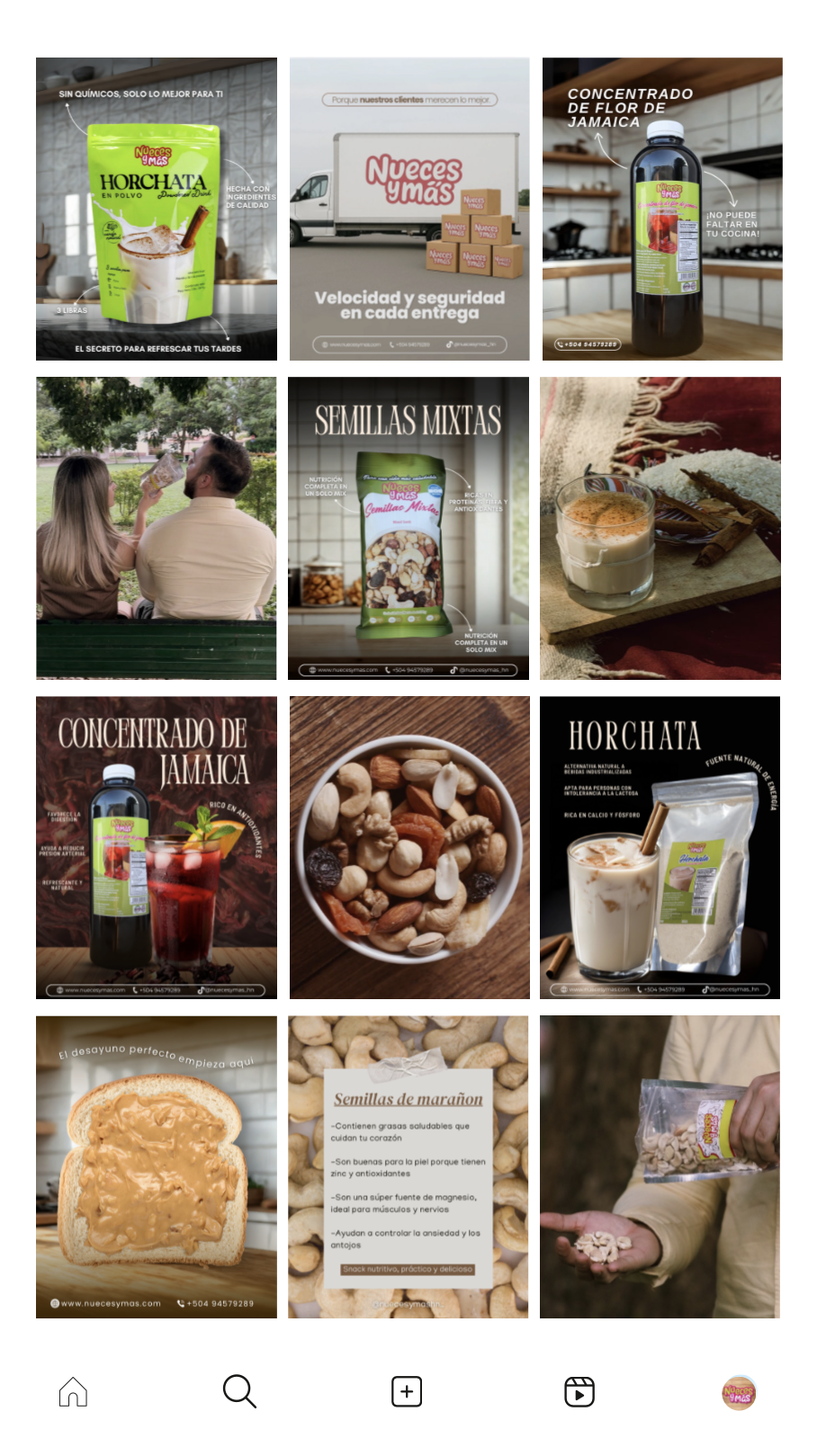Open the Nueces y Más profile tab
This screenshot has height=1456, width=817.
click(739, 1392)
